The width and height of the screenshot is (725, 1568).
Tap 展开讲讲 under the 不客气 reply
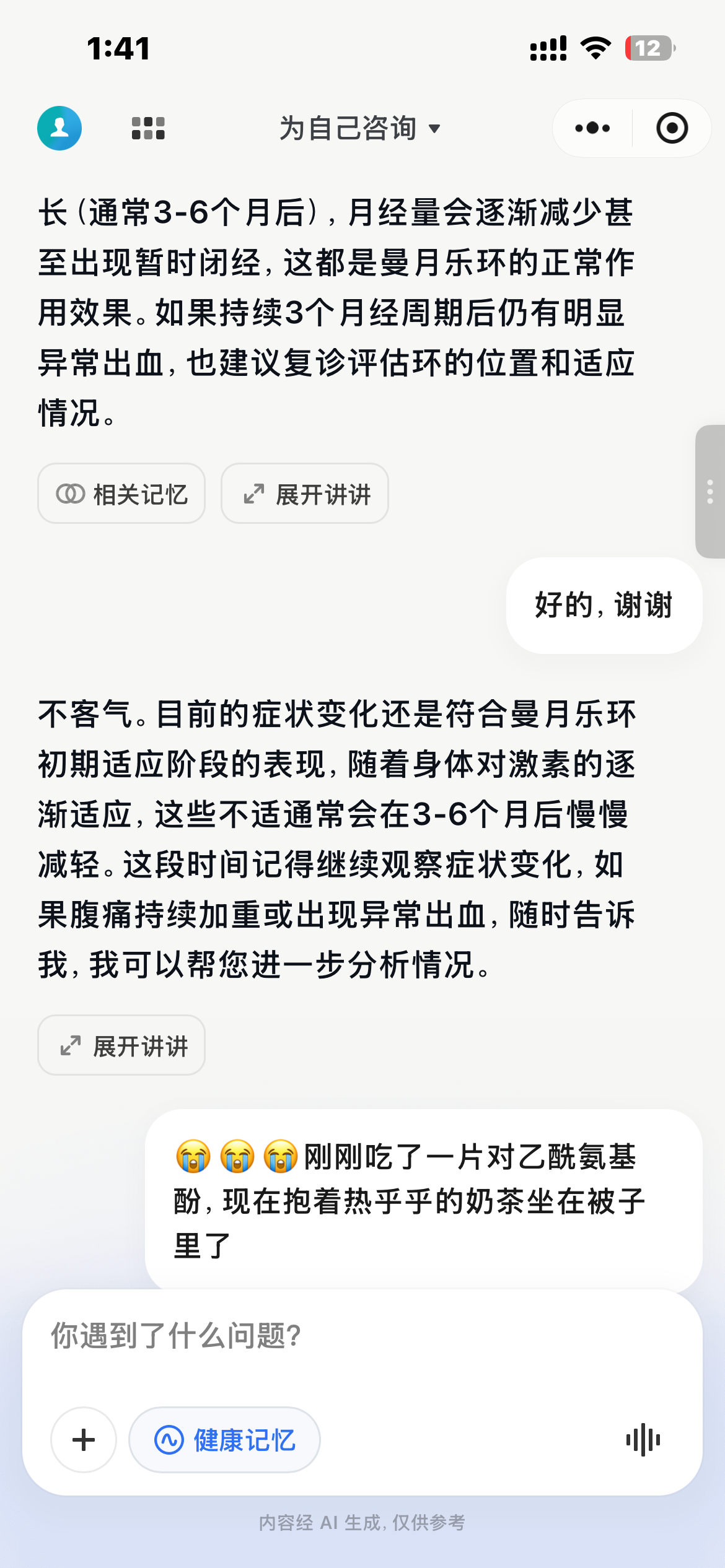click(x=121, y=1045)
